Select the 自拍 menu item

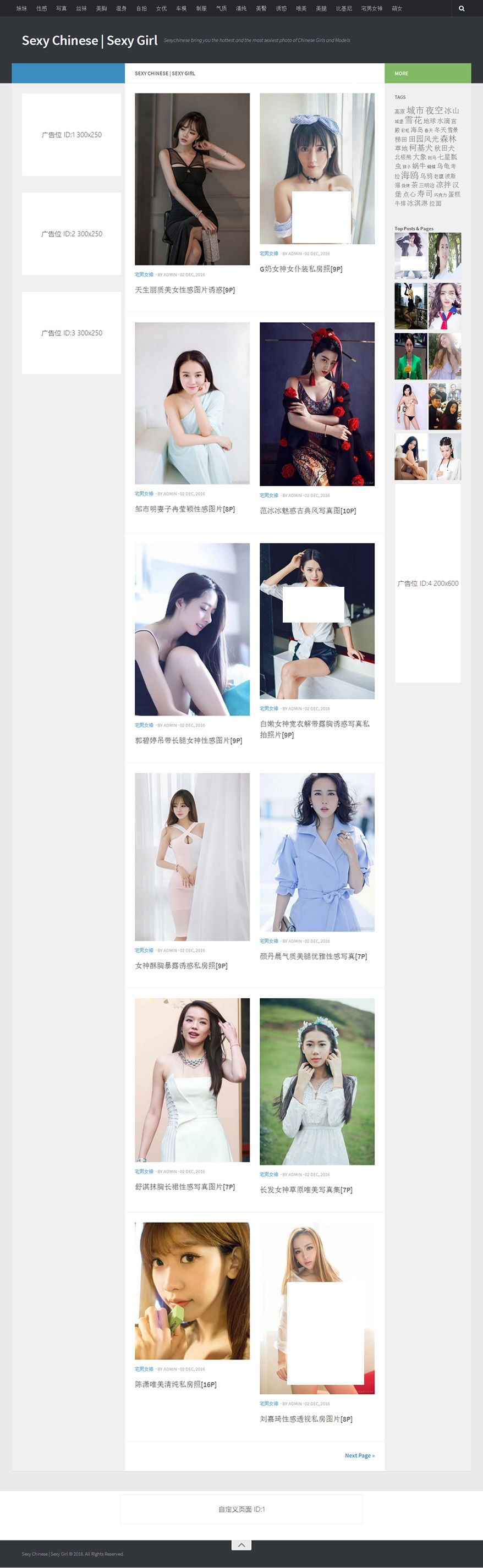(141, 8)
